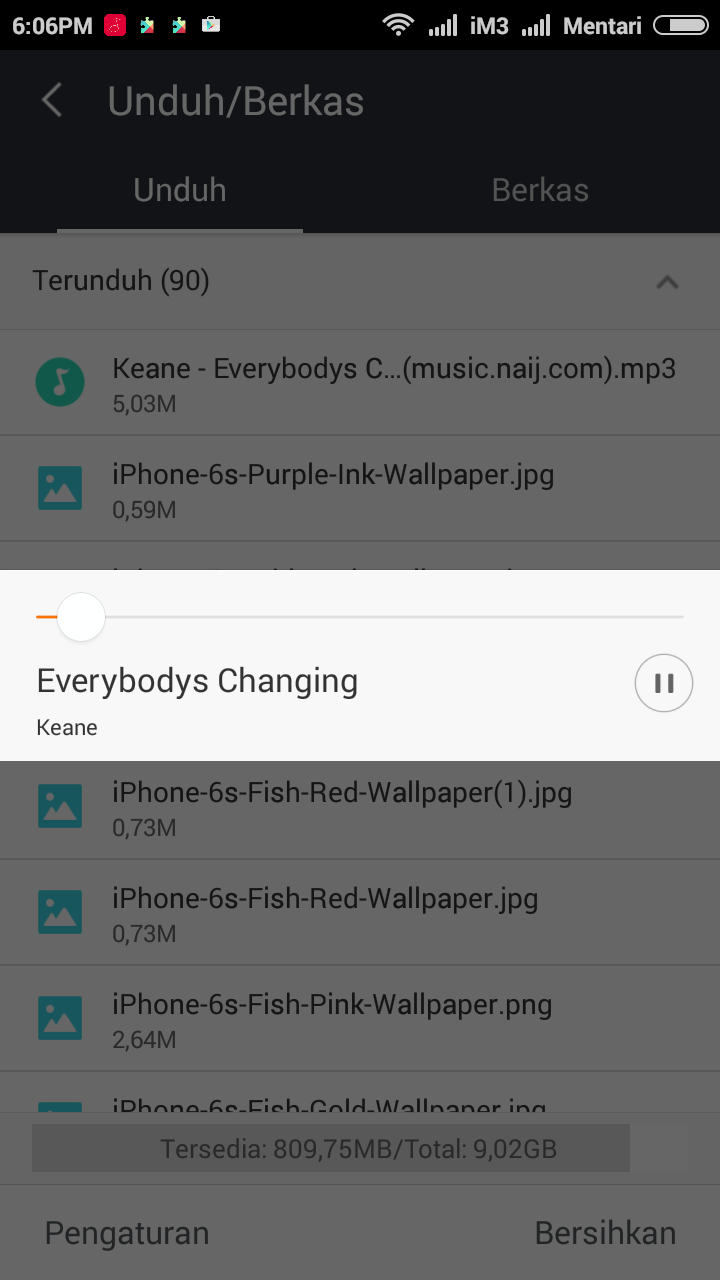Viewport: 720px width, 1280px height.
Task: Collapse the Terunduh (90) section
Action: (x=667, y=282)
